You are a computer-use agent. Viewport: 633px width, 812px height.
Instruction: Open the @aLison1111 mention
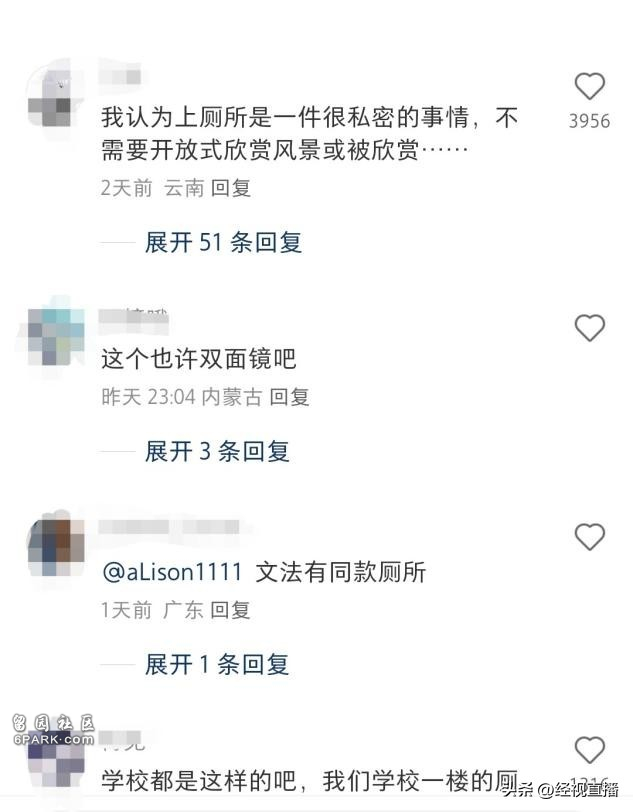pos(173,572)
